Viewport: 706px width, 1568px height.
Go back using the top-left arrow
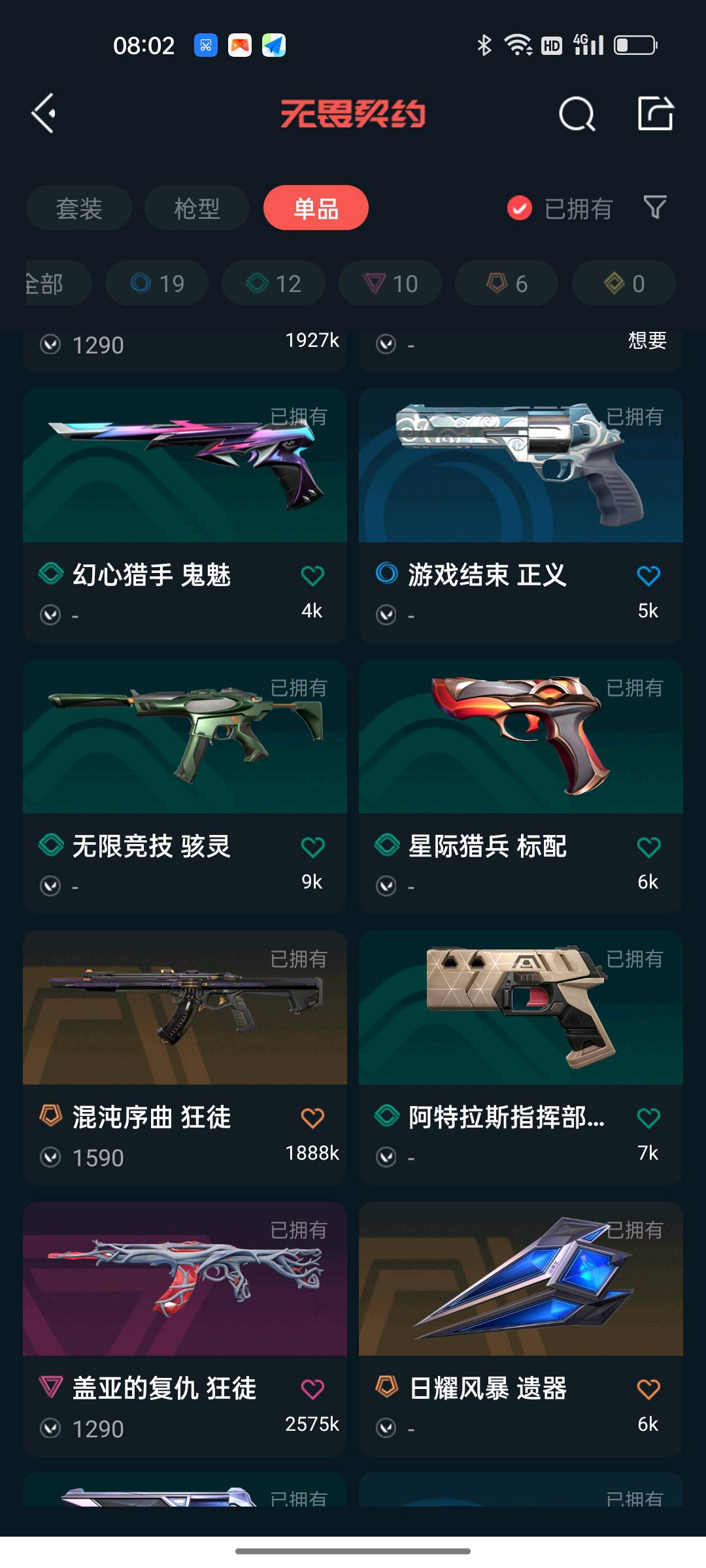click(x=43, y=114)
